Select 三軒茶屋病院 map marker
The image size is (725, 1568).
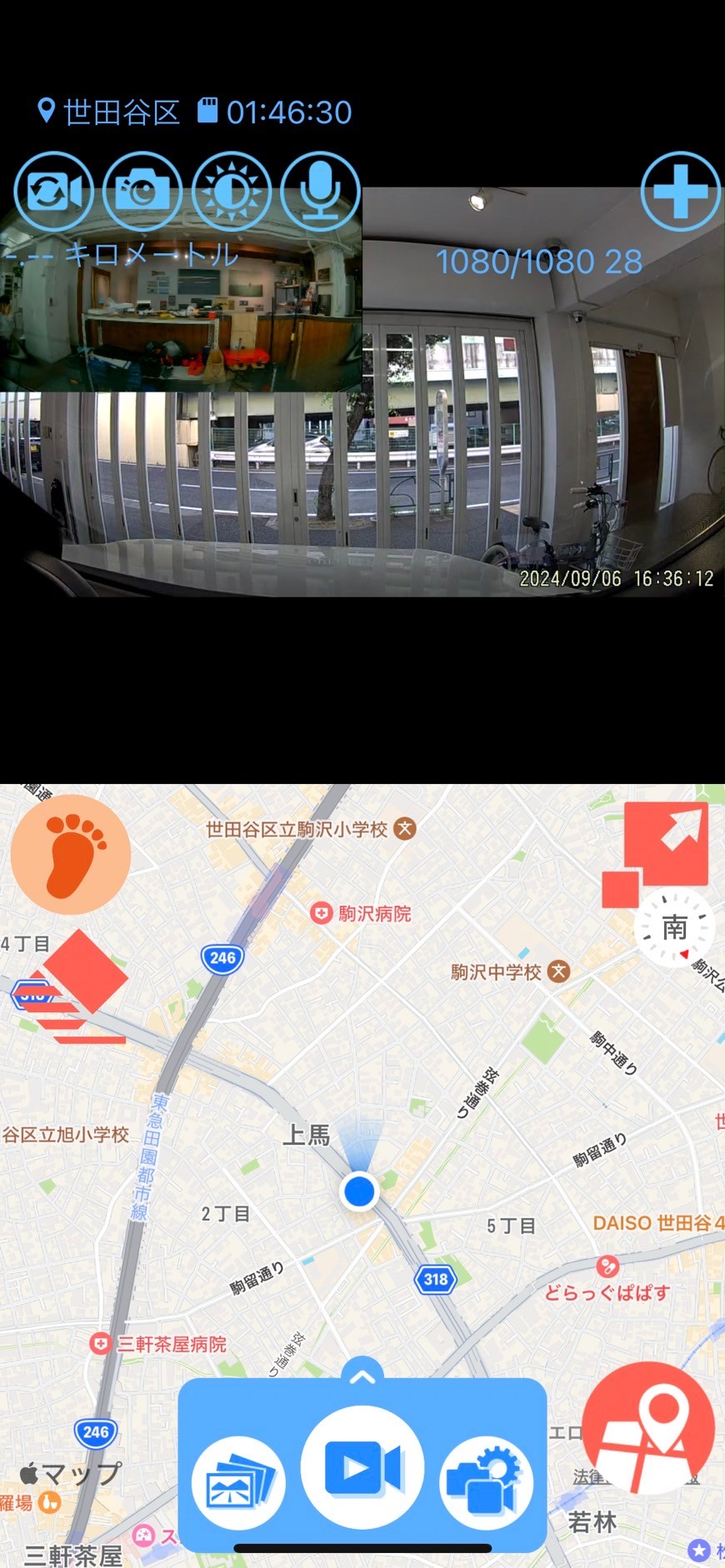(x=158, y=1344)
